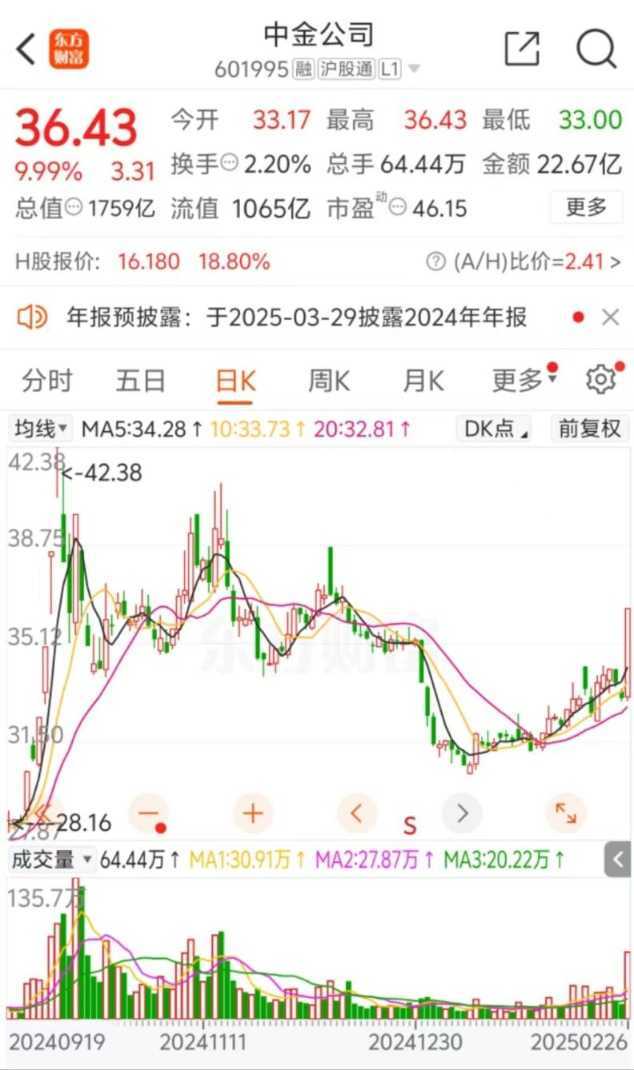Viewport: 634px width, 1070px height.
Task: Tap the 更多 button for more quotes
Action: (x=586, y=207)
